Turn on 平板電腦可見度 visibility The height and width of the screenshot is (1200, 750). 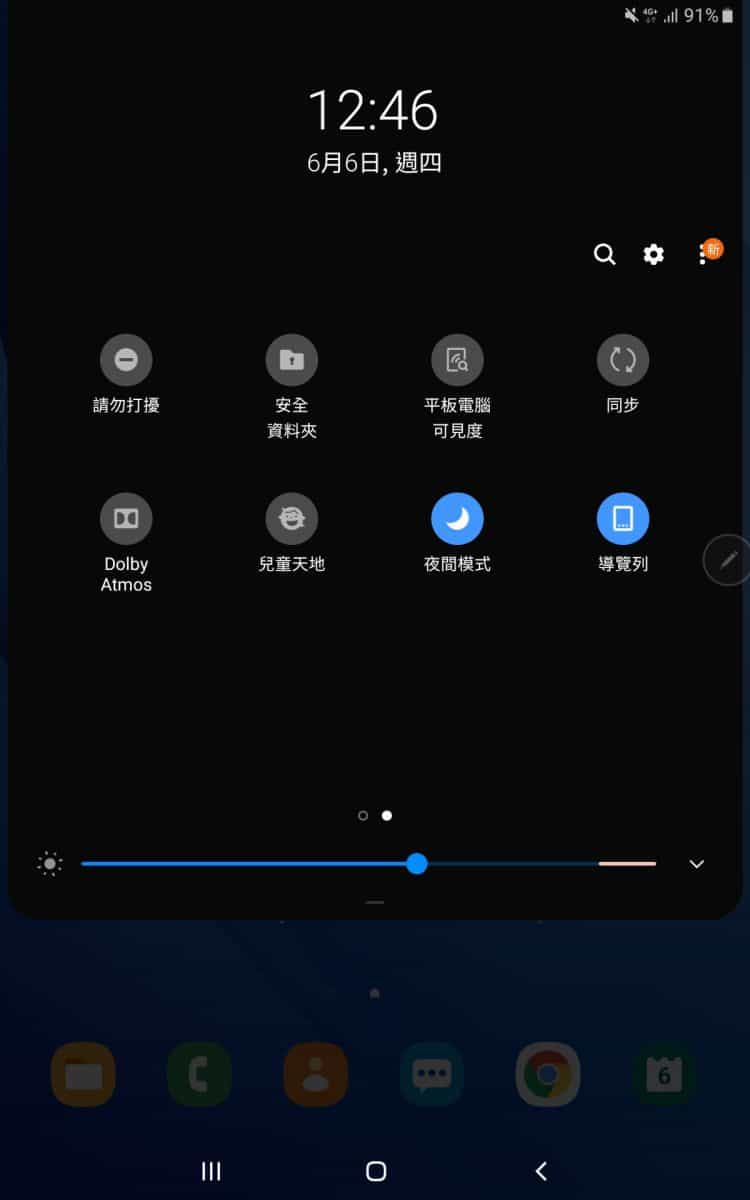[x=457, y=360]
